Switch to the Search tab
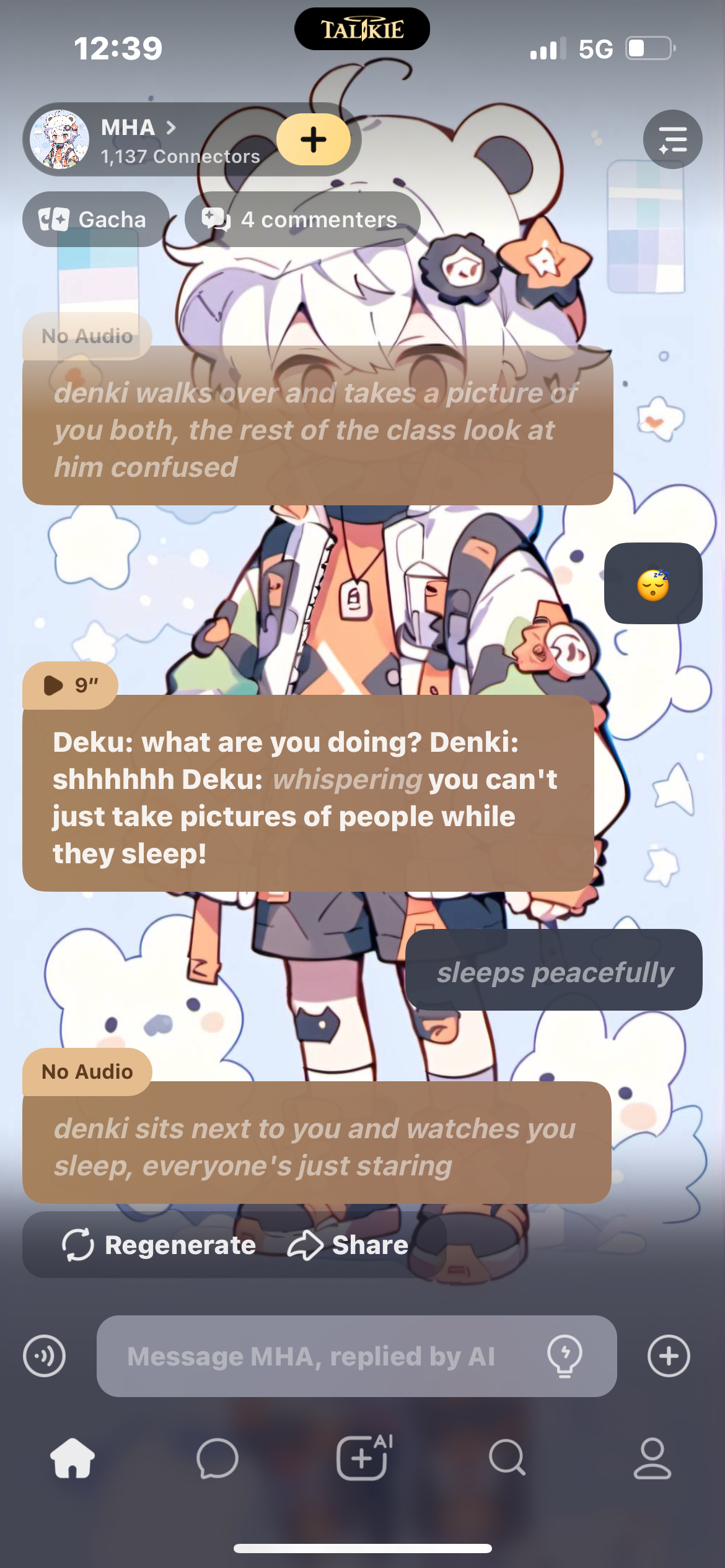This screenshot has width=725, height=1568. 507,1458
